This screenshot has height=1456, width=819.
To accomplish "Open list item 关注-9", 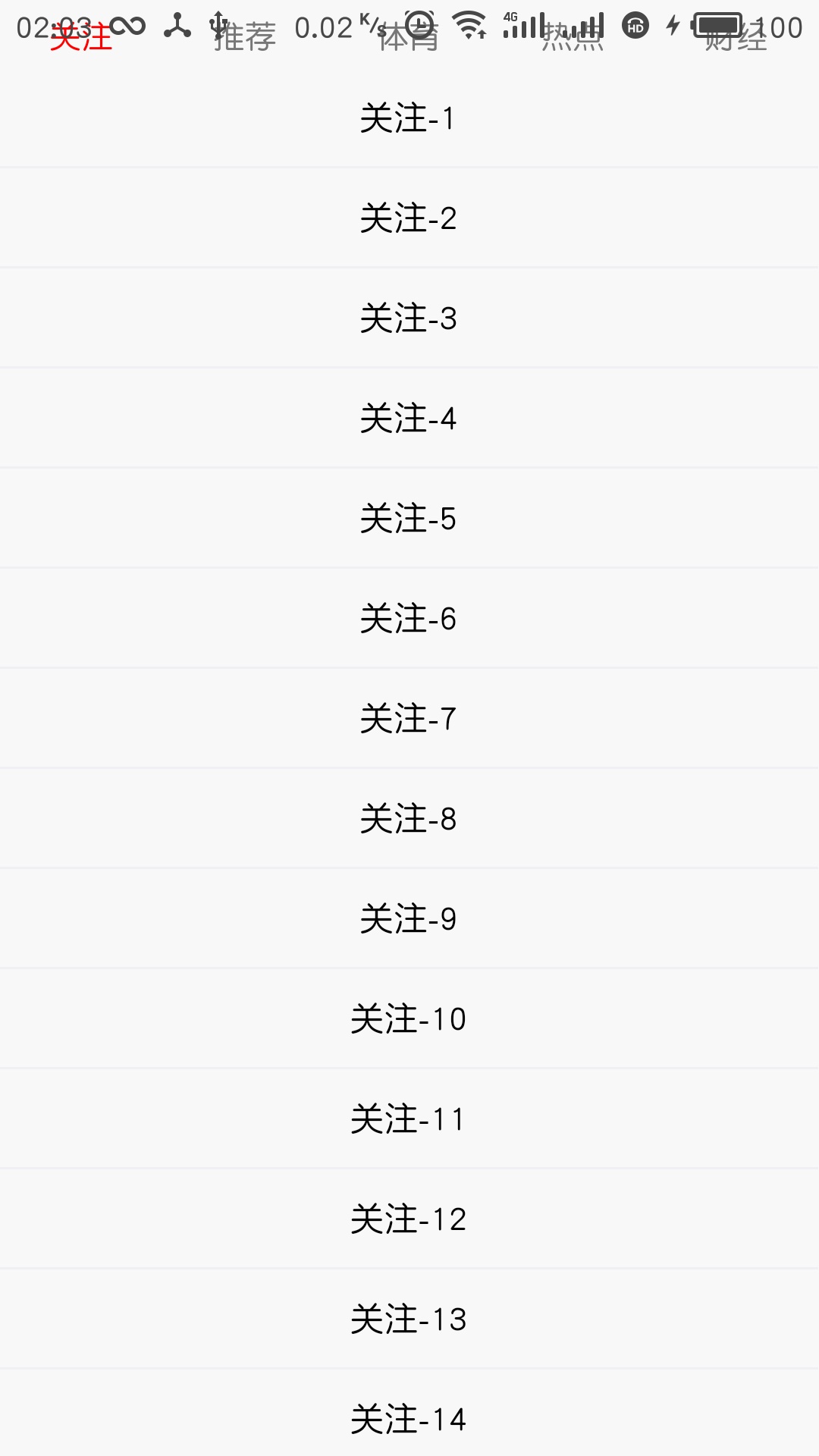I will tap(408, 919).
